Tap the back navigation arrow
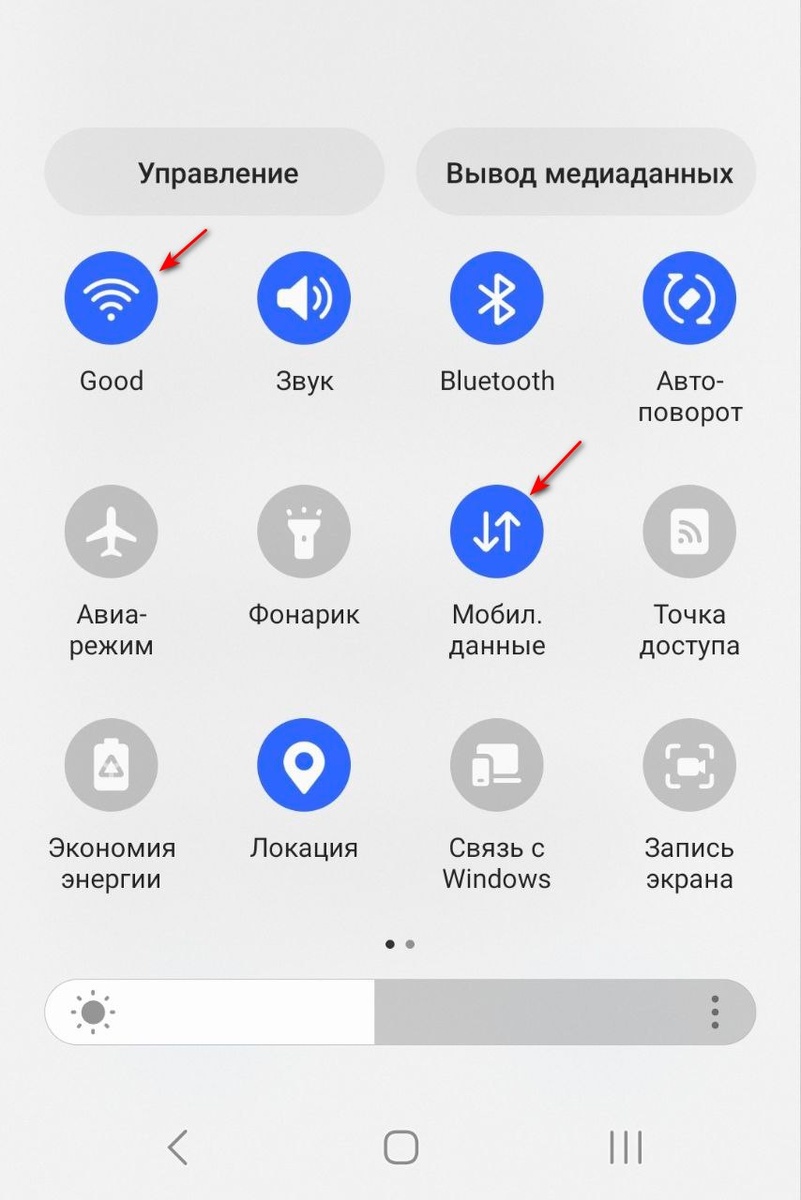This screenshot has height=1200, width=801. click(178, 1146)
